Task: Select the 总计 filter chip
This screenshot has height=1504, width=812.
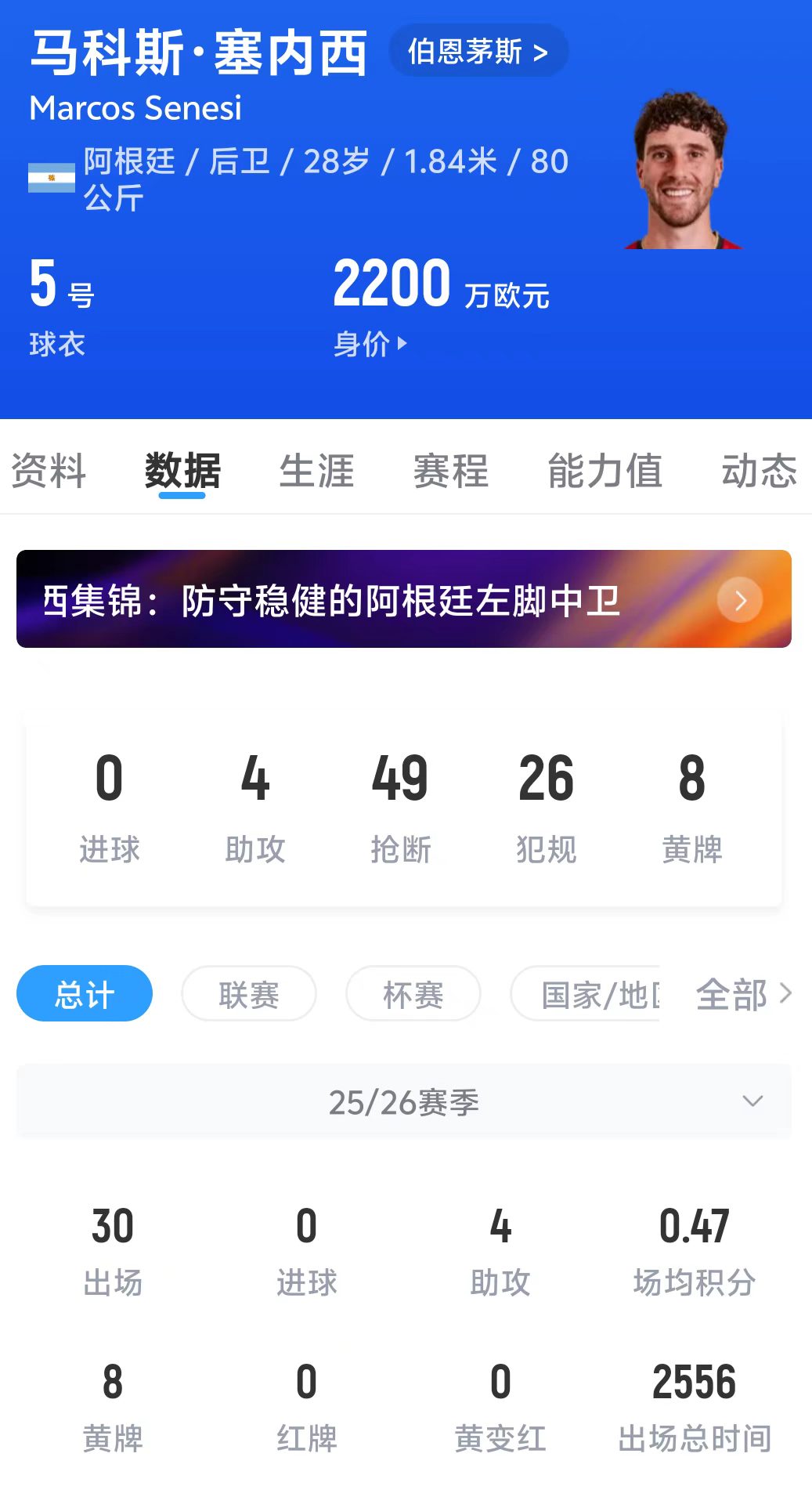Action: pos(85,994)
